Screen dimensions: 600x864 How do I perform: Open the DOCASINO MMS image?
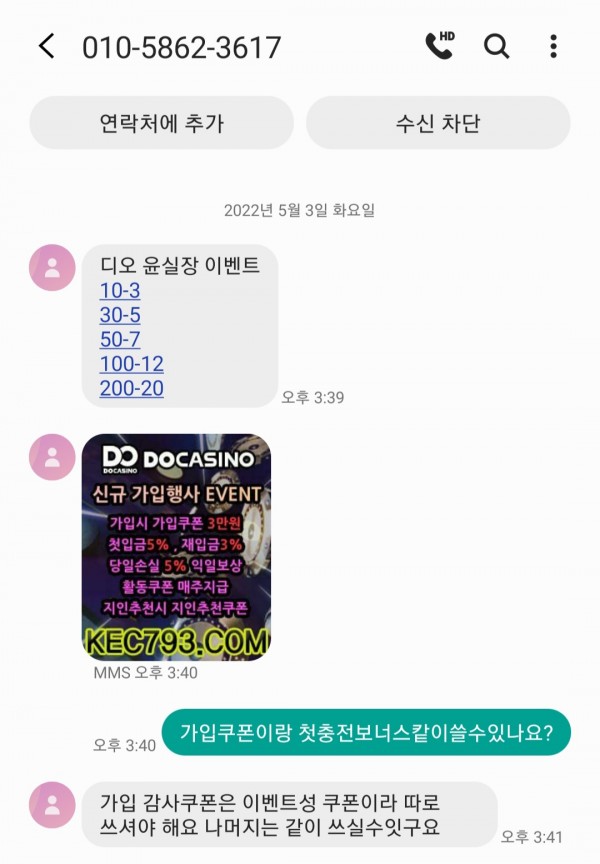pyautogui.click(x=176, y=546)
